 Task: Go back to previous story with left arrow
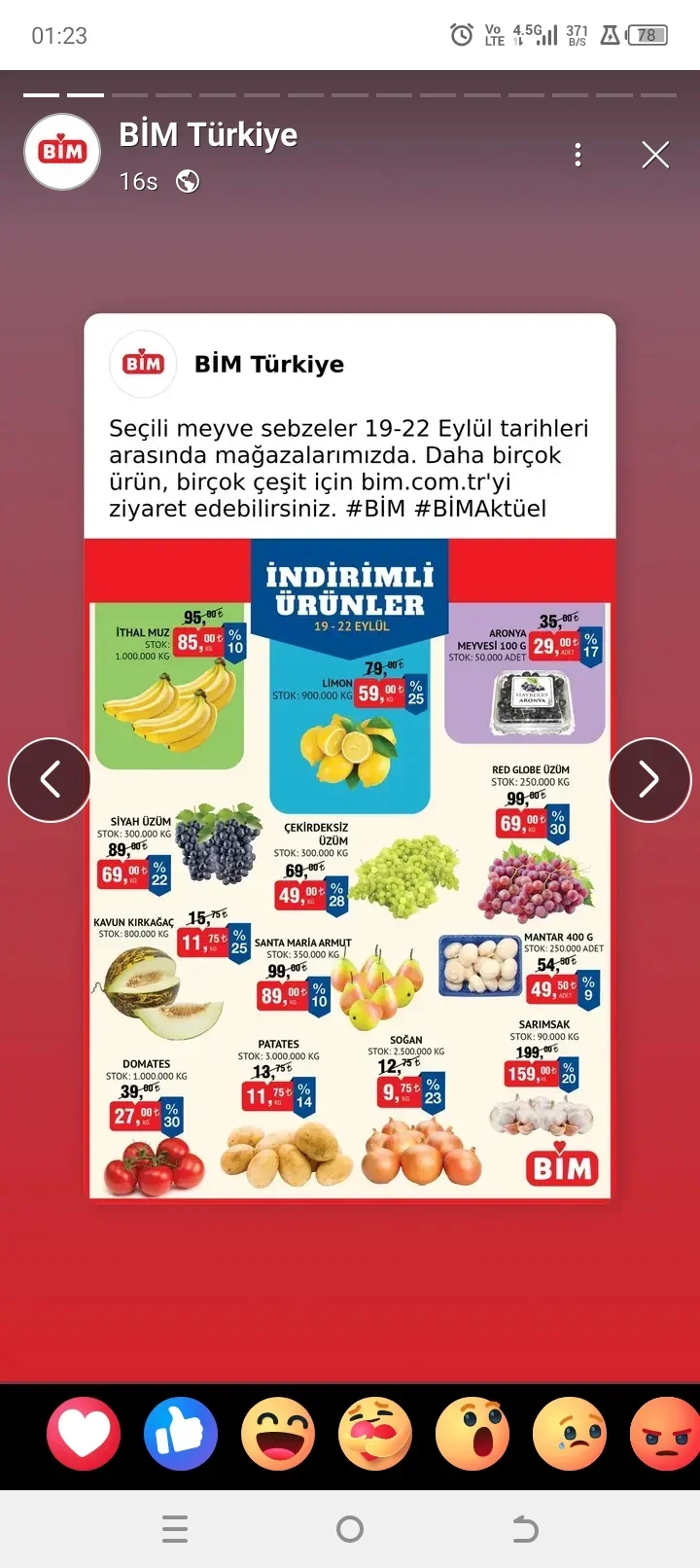point(50,778)
